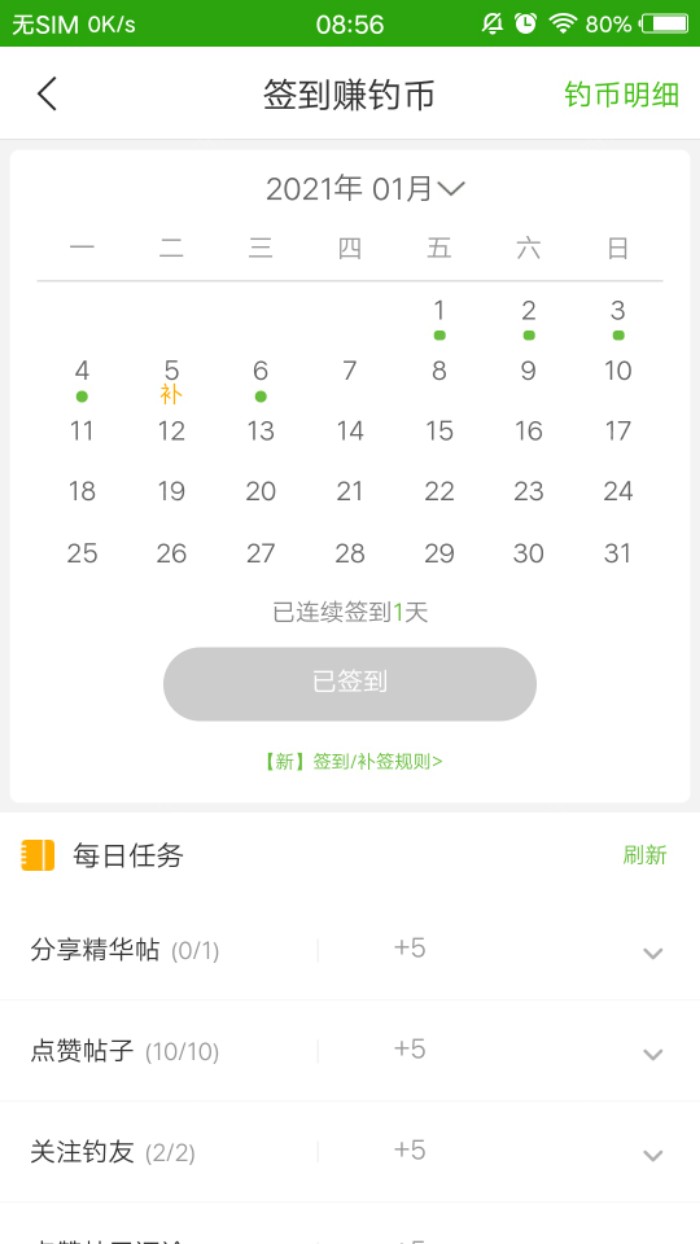700x1244 pixels.
Task: Open 钓币明细 coin details
Action: tap(621, 95)
